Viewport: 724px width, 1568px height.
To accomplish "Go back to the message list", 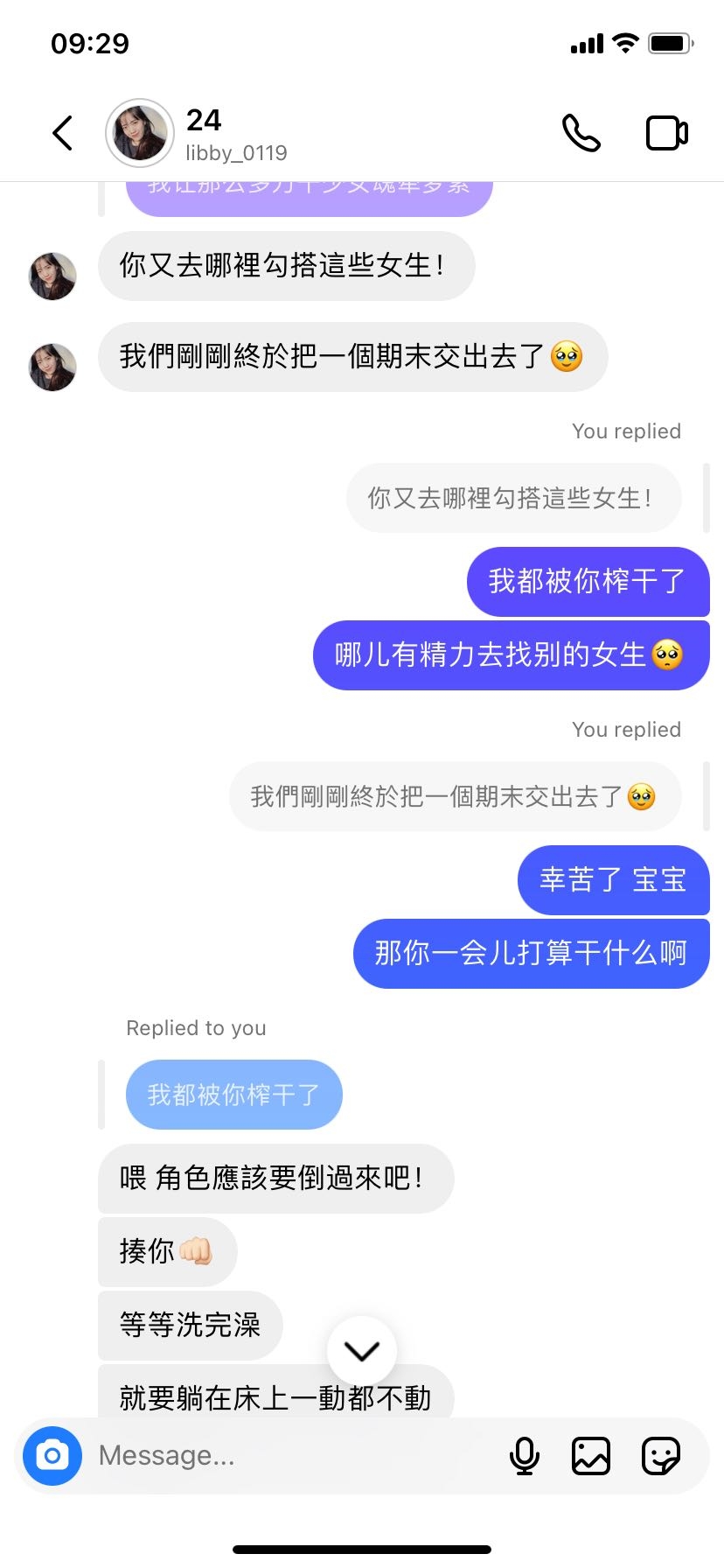I will point(62,133).
